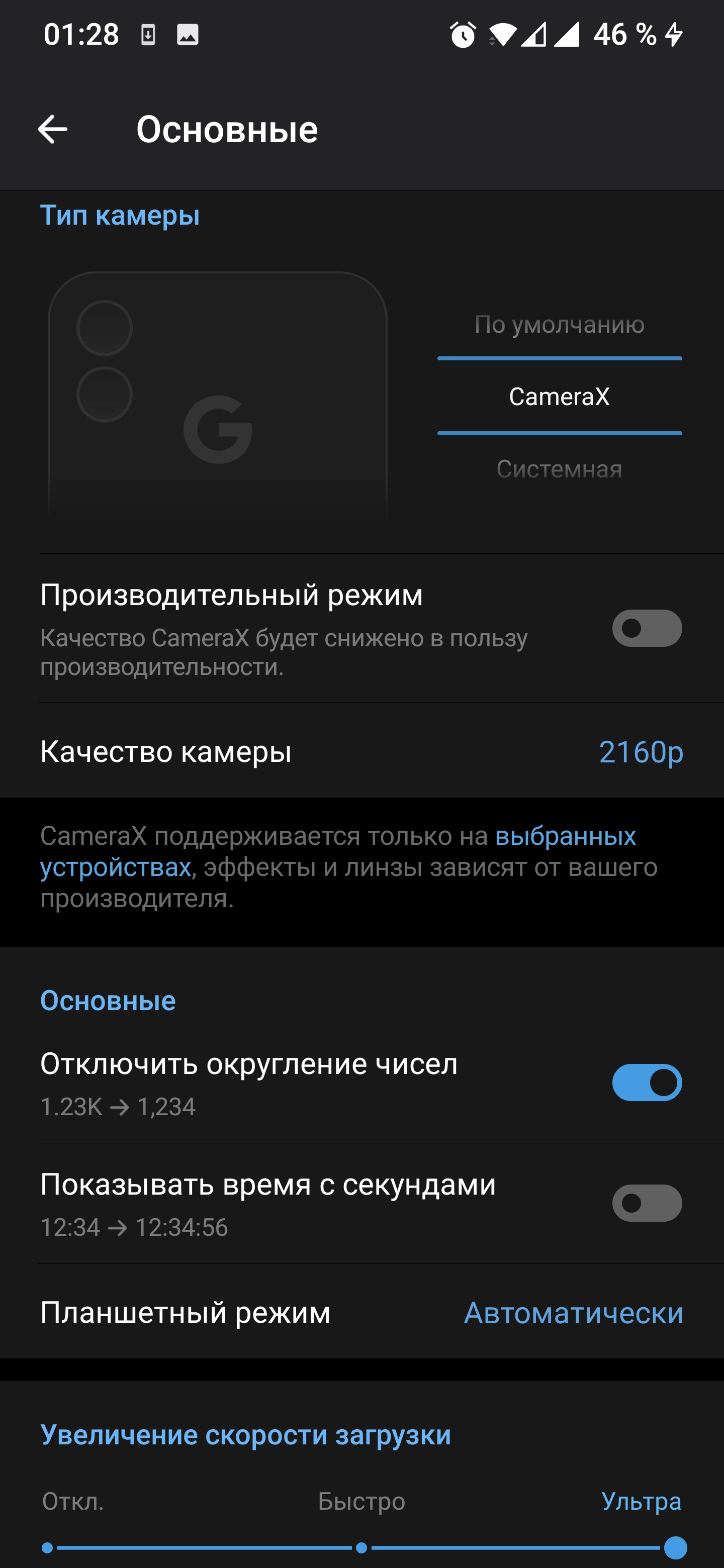
Task: Select По умолчанию camera type
Action: pyautogui.click(x=559, y=325)
